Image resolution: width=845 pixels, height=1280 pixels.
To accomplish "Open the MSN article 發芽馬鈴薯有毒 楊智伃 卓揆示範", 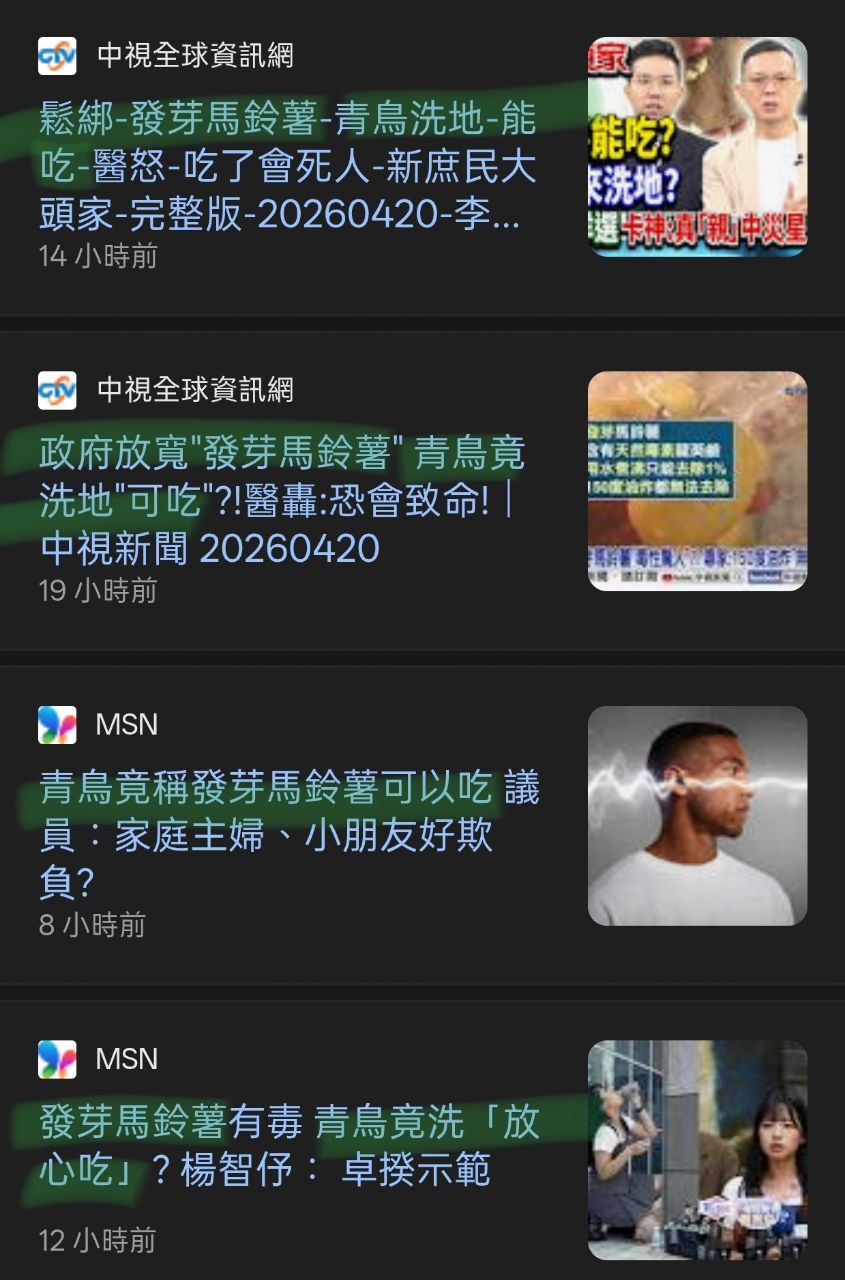I will (x=288, y=1144).
